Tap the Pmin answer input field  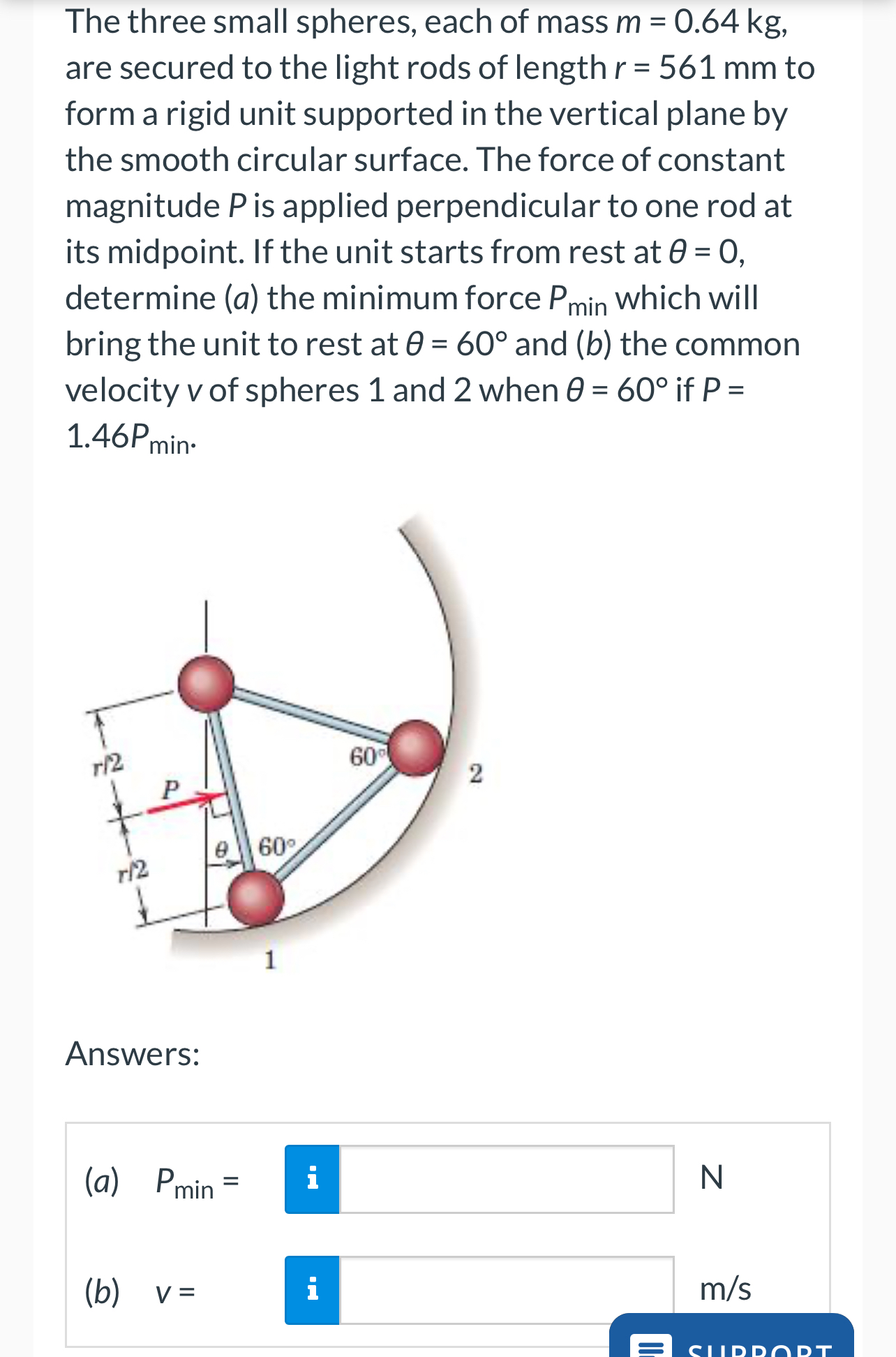point(506,1179)
